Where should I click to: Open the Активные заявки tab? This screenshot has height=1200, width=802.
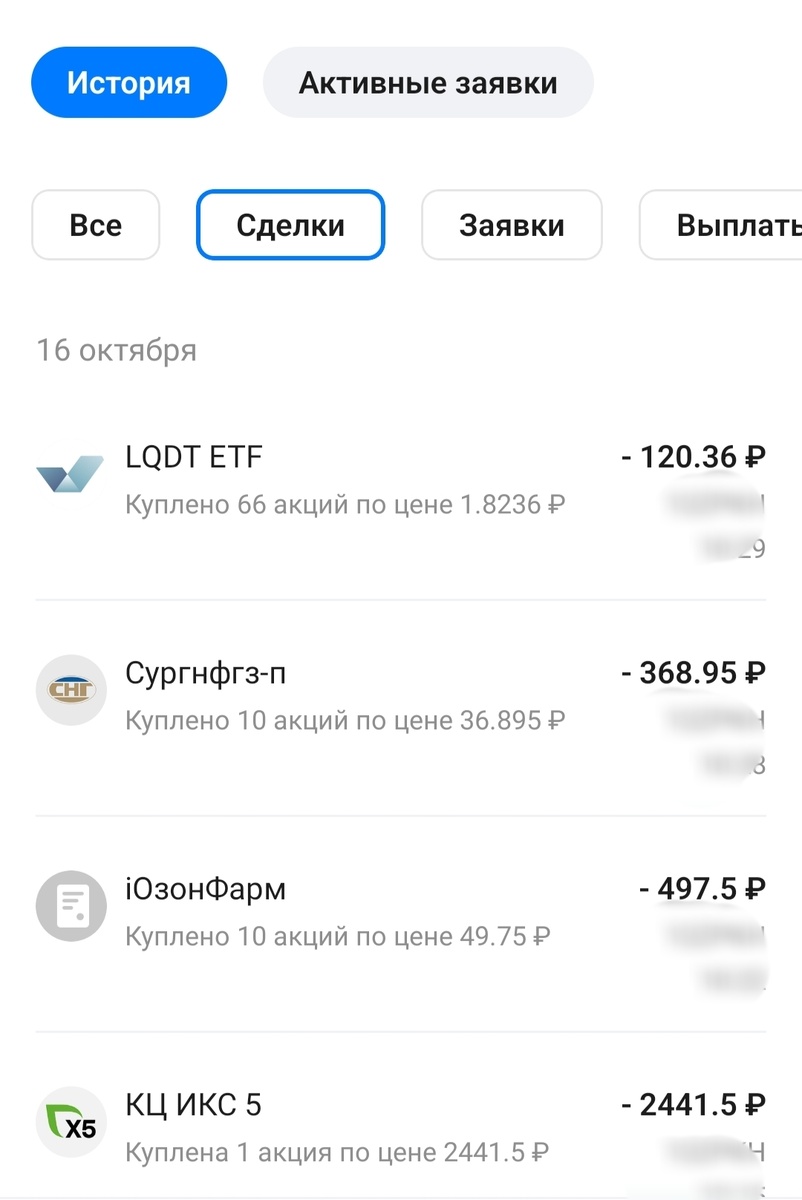(x=428, y=82)
